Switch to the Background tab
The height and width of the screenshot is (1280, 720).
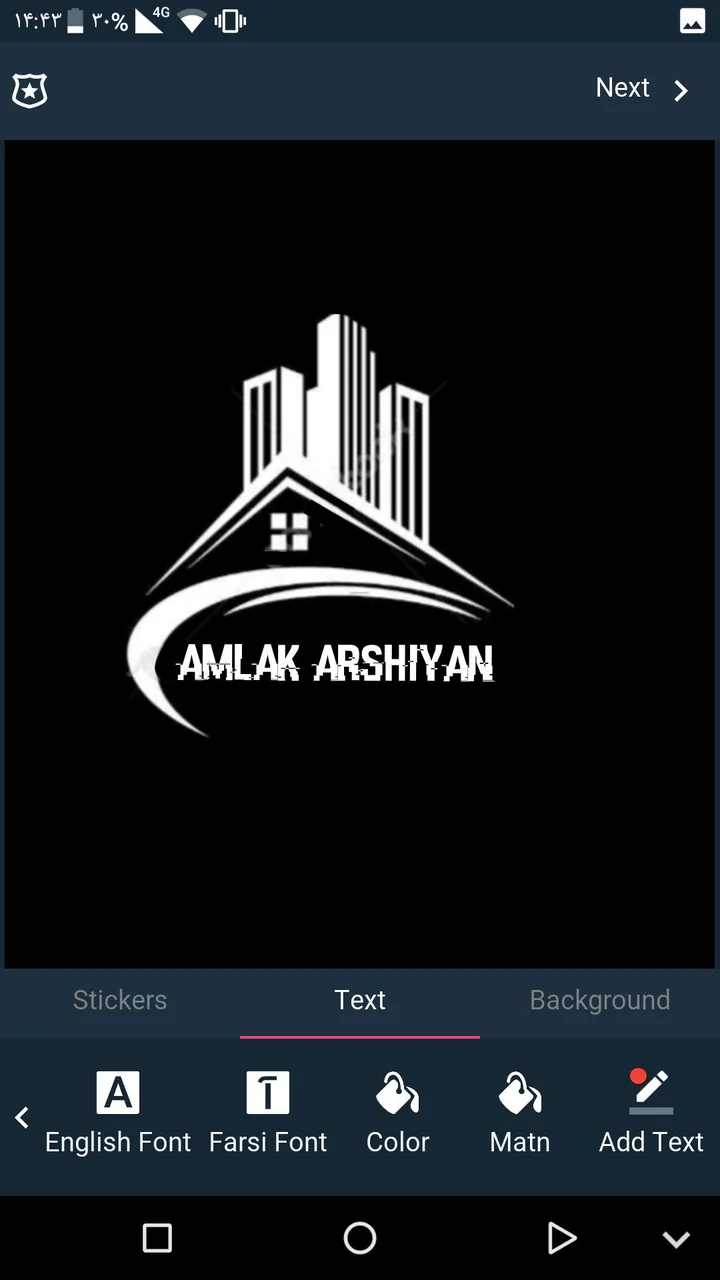tap(600, 1000)
